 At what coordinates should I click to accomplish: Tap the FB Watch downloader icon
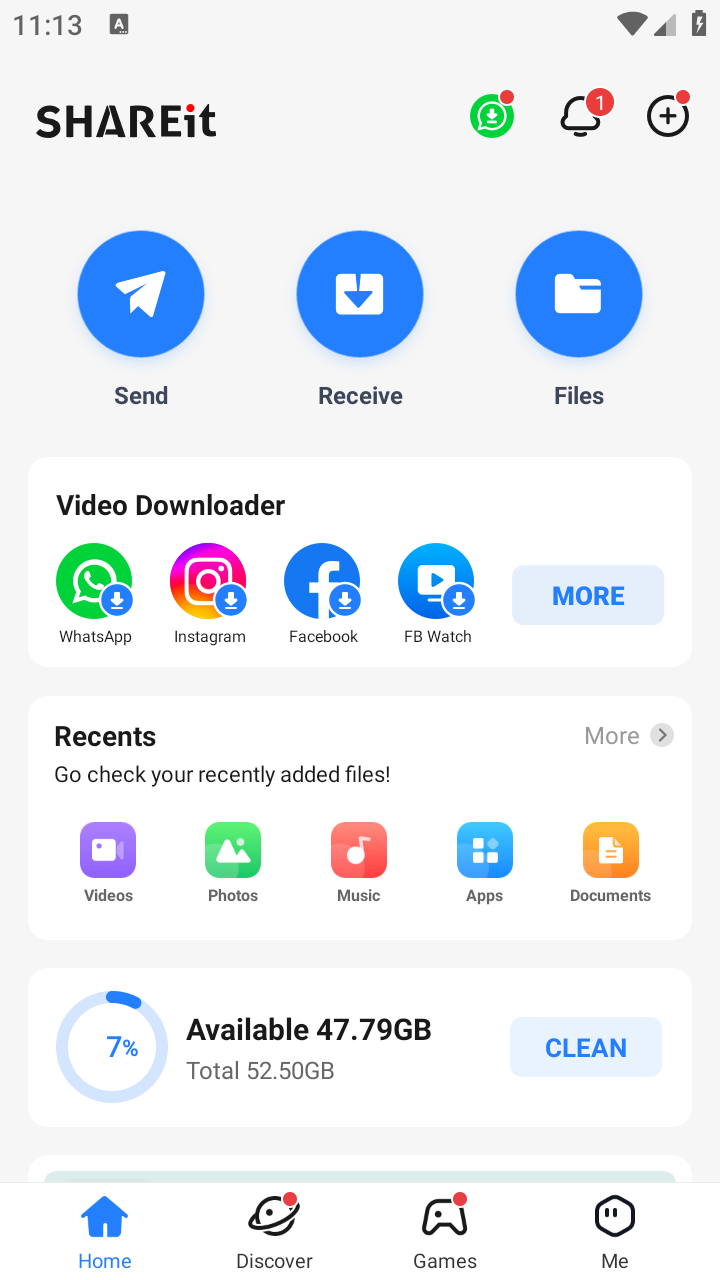click(436, 580)
